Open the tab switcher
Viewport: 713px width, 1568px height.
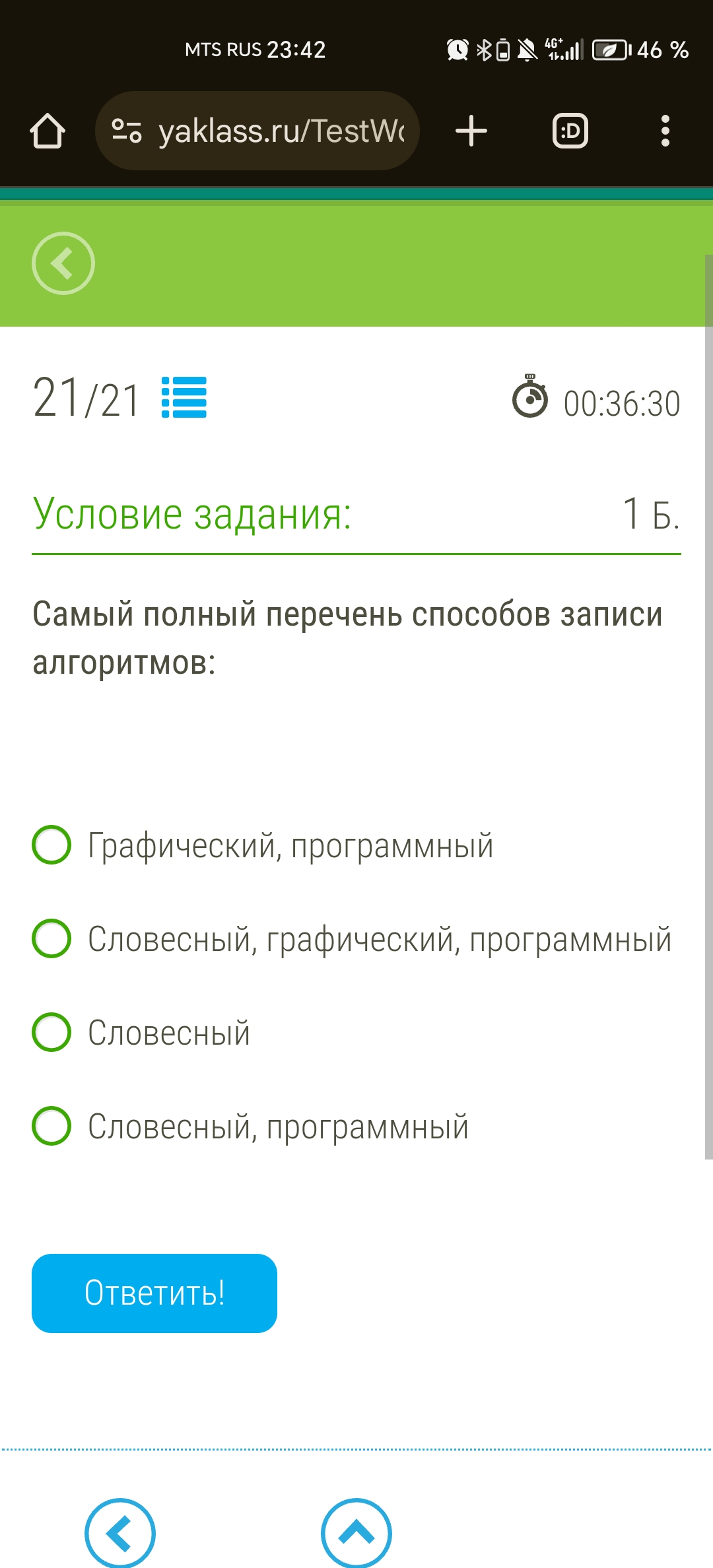(570, 131)
